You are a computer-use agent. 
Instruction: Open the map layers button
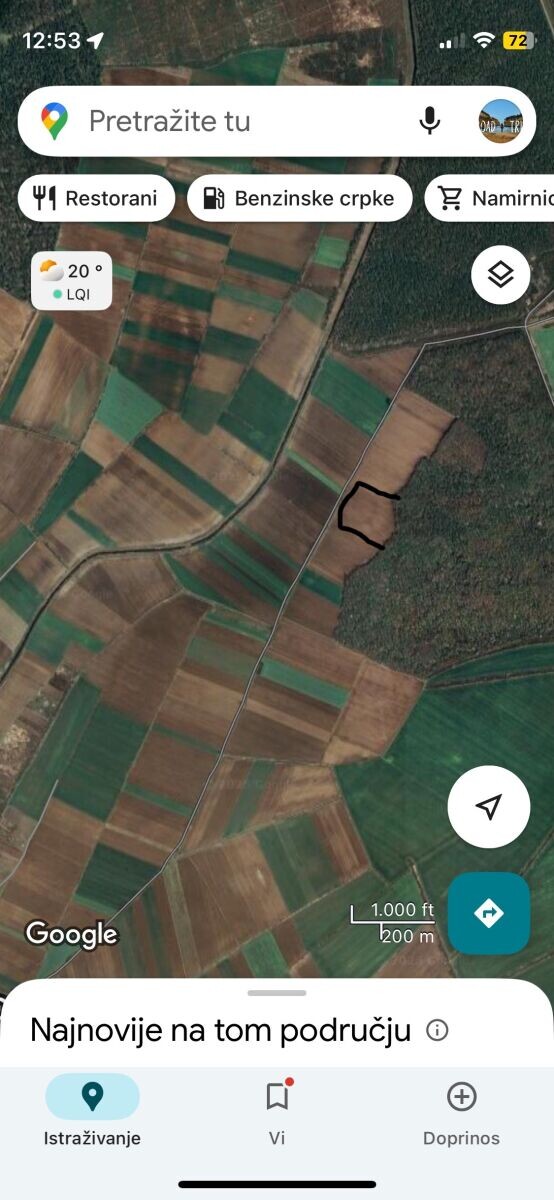(500, 274)
